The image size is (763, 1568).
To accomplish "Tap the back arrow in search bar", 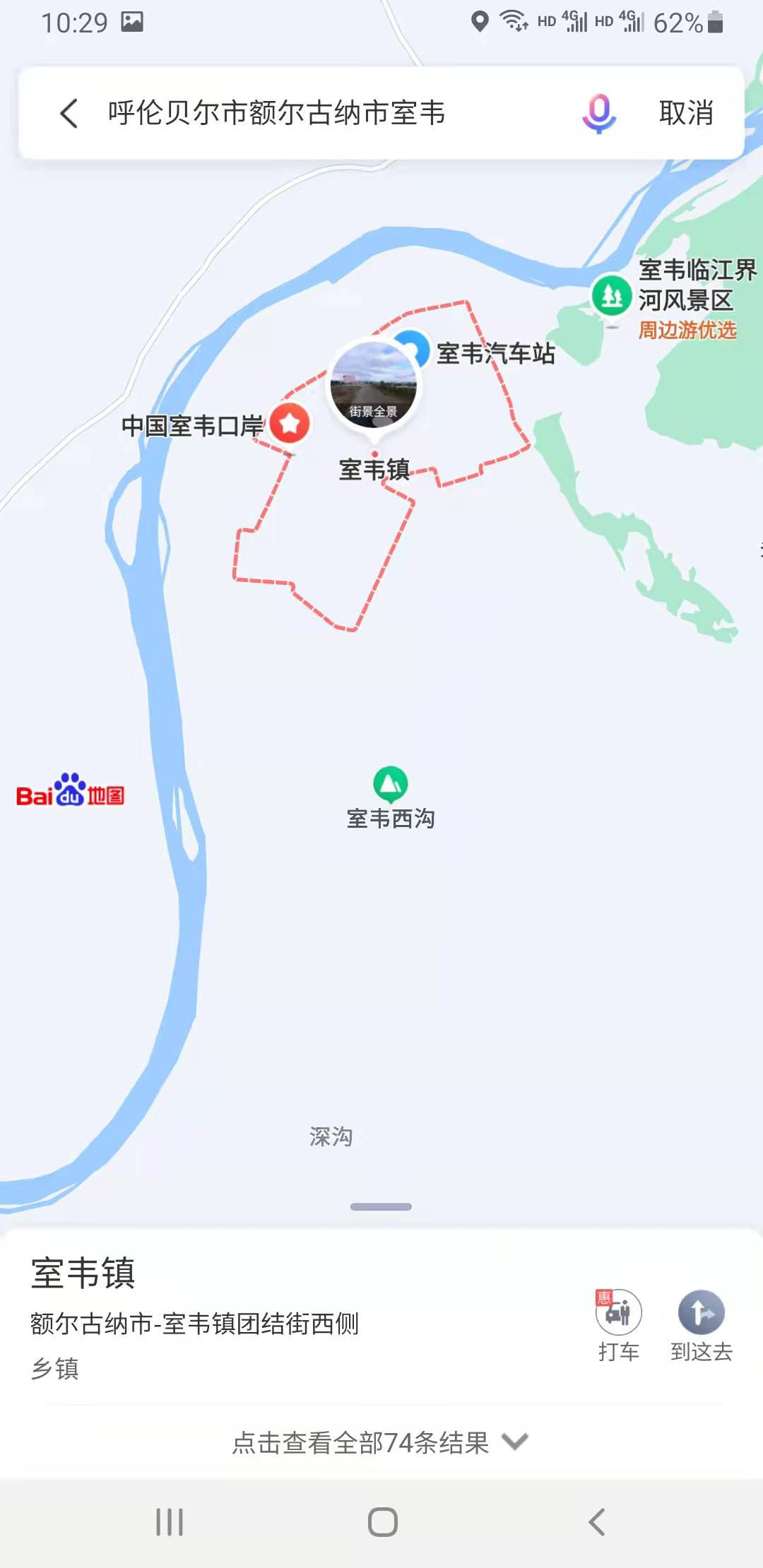I will tap(69, 113).
